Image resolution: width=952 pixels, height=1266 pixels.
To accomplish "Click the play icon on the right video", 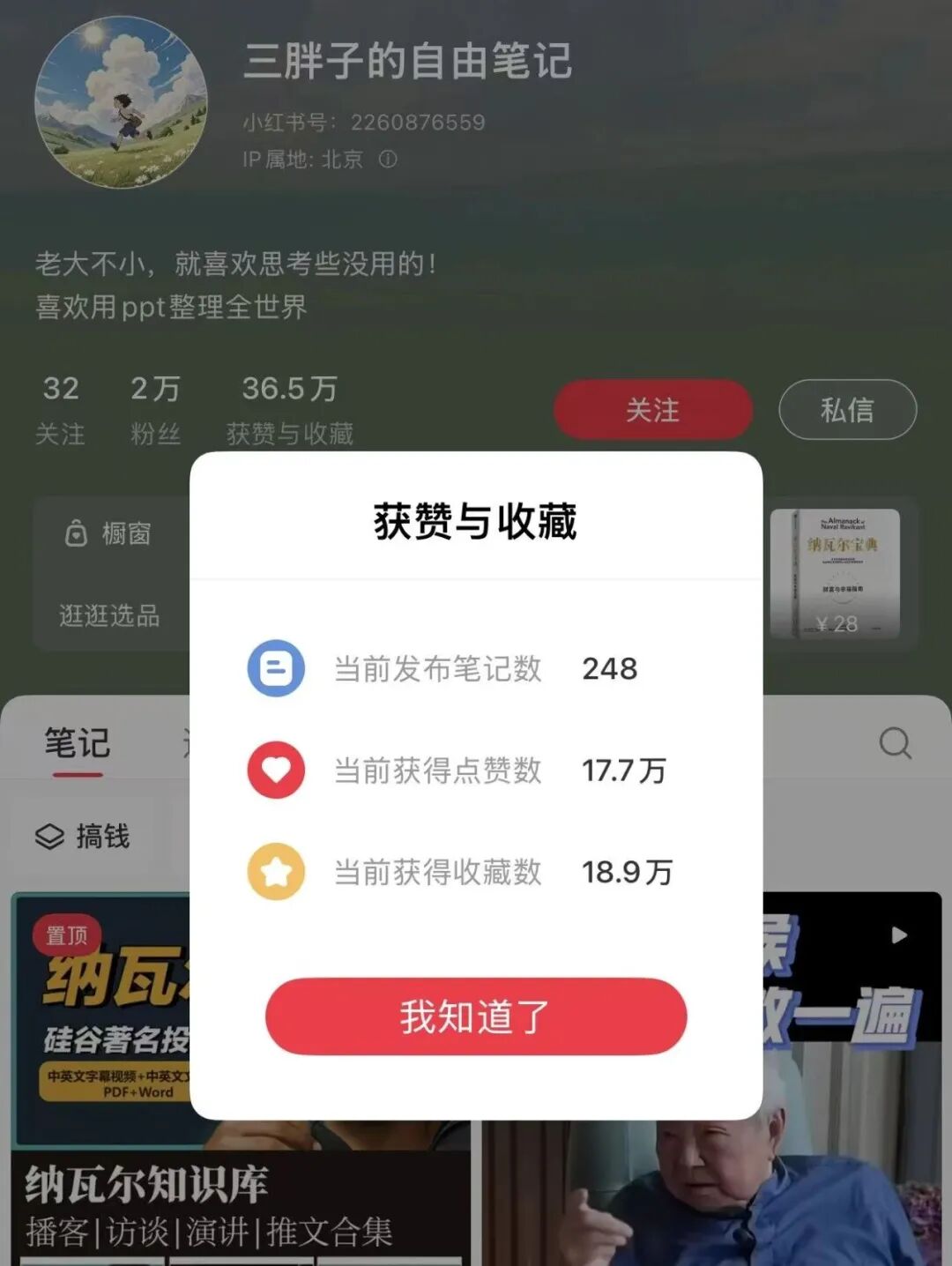I will coord(900,935).
